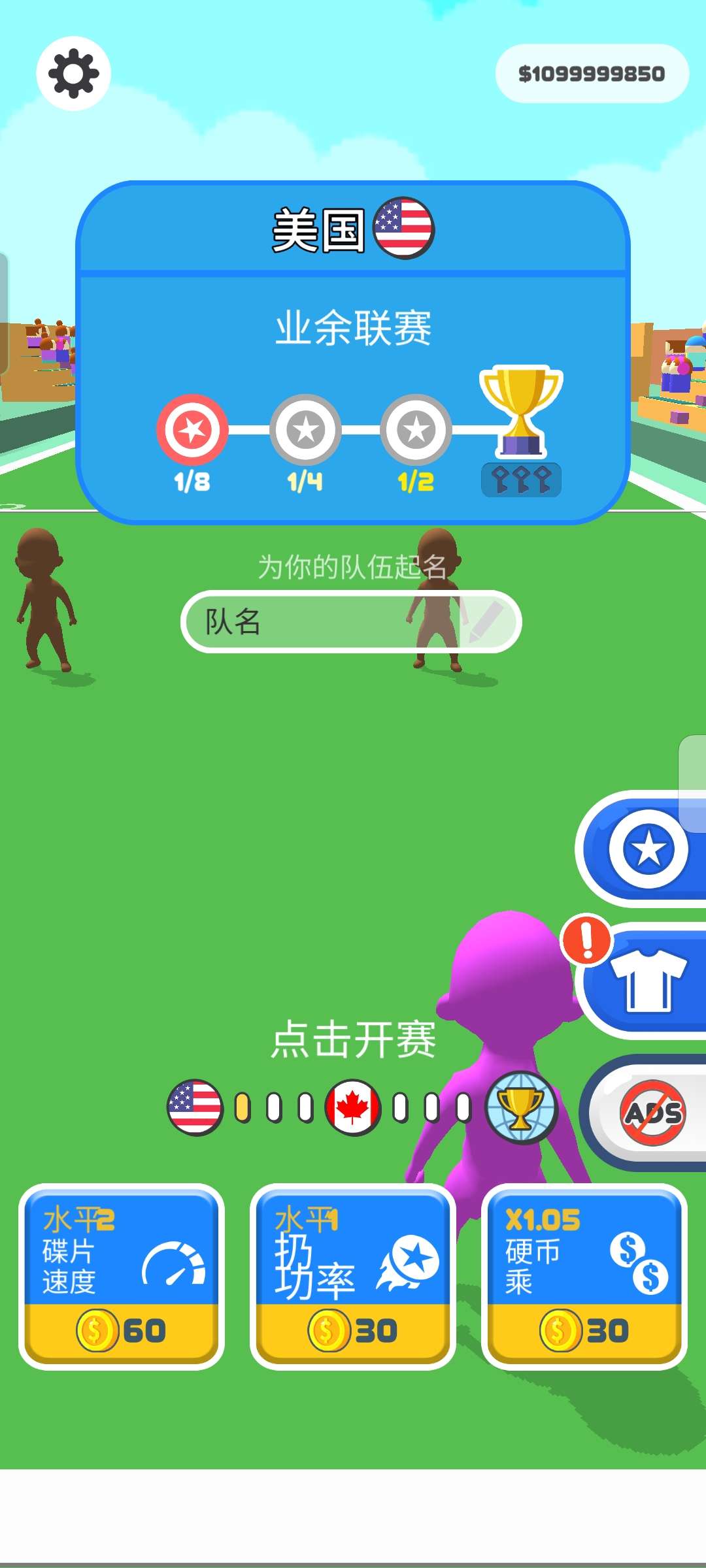
Task: Upgrade disc speed for 60 coins
Action: click(x=122, y=1276)
